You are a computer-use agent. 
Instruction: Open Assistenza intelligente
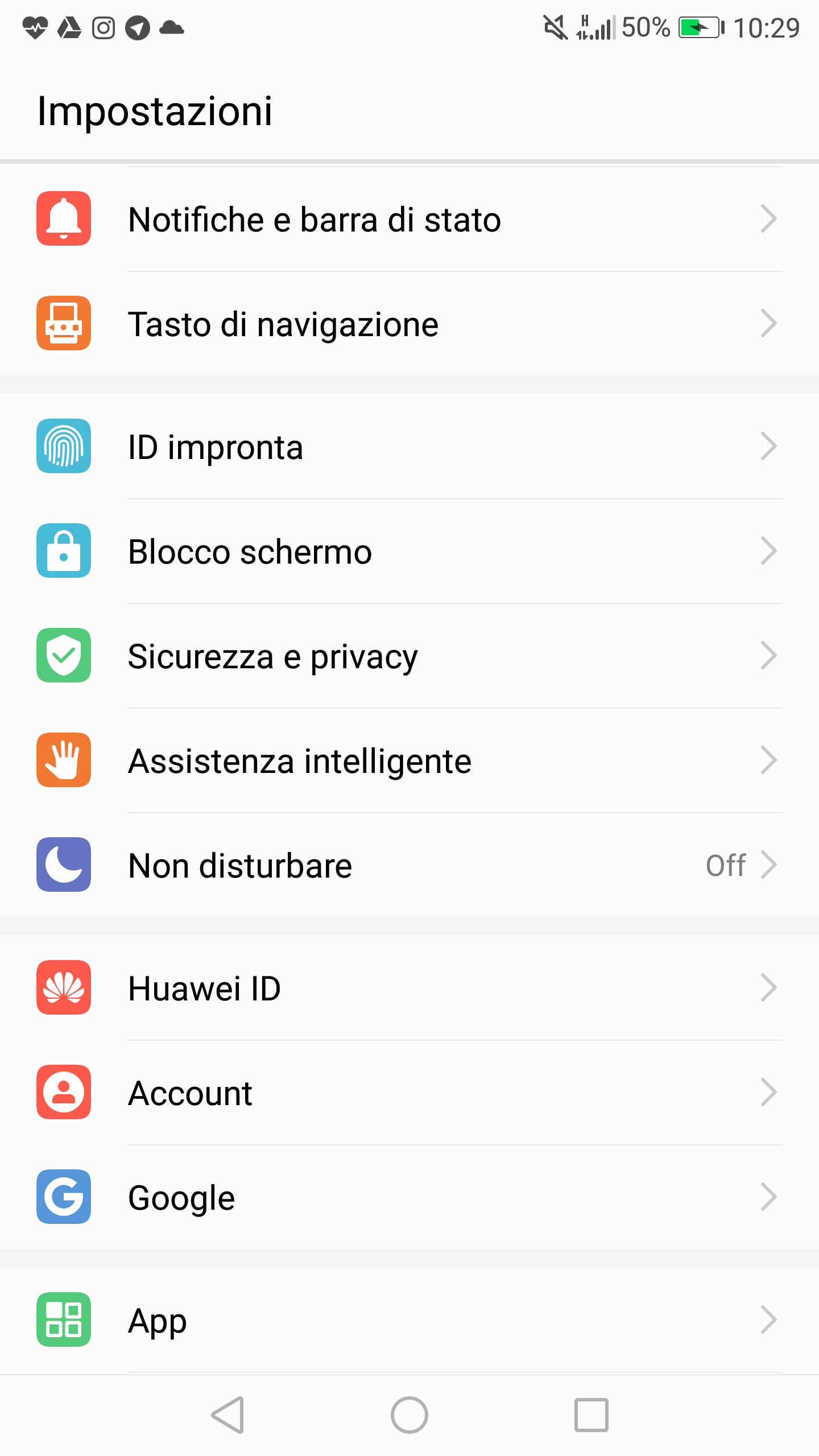(x=409, y=760)
